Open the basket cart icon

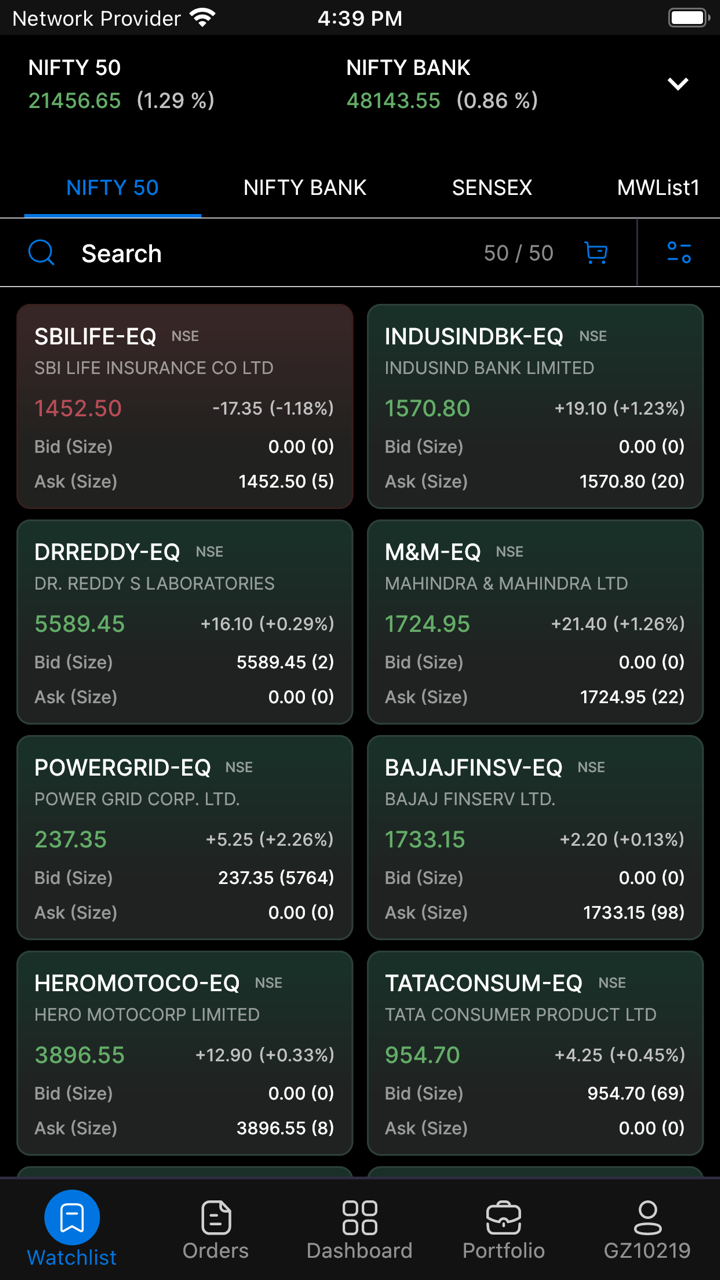(596, 253)
